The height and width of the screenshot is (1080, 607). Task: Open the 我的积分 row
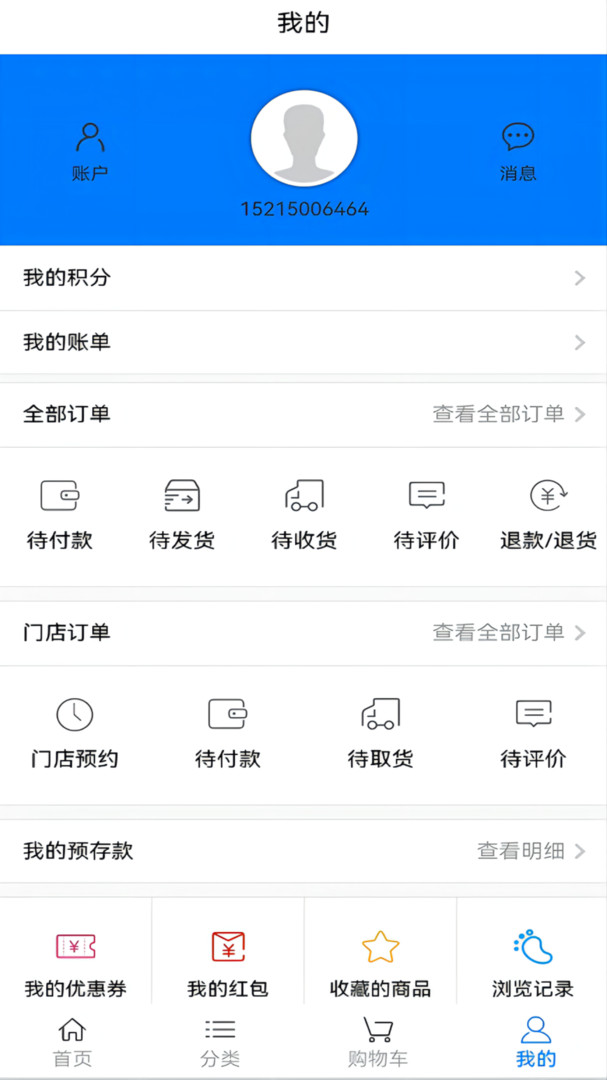pos(303,278)
